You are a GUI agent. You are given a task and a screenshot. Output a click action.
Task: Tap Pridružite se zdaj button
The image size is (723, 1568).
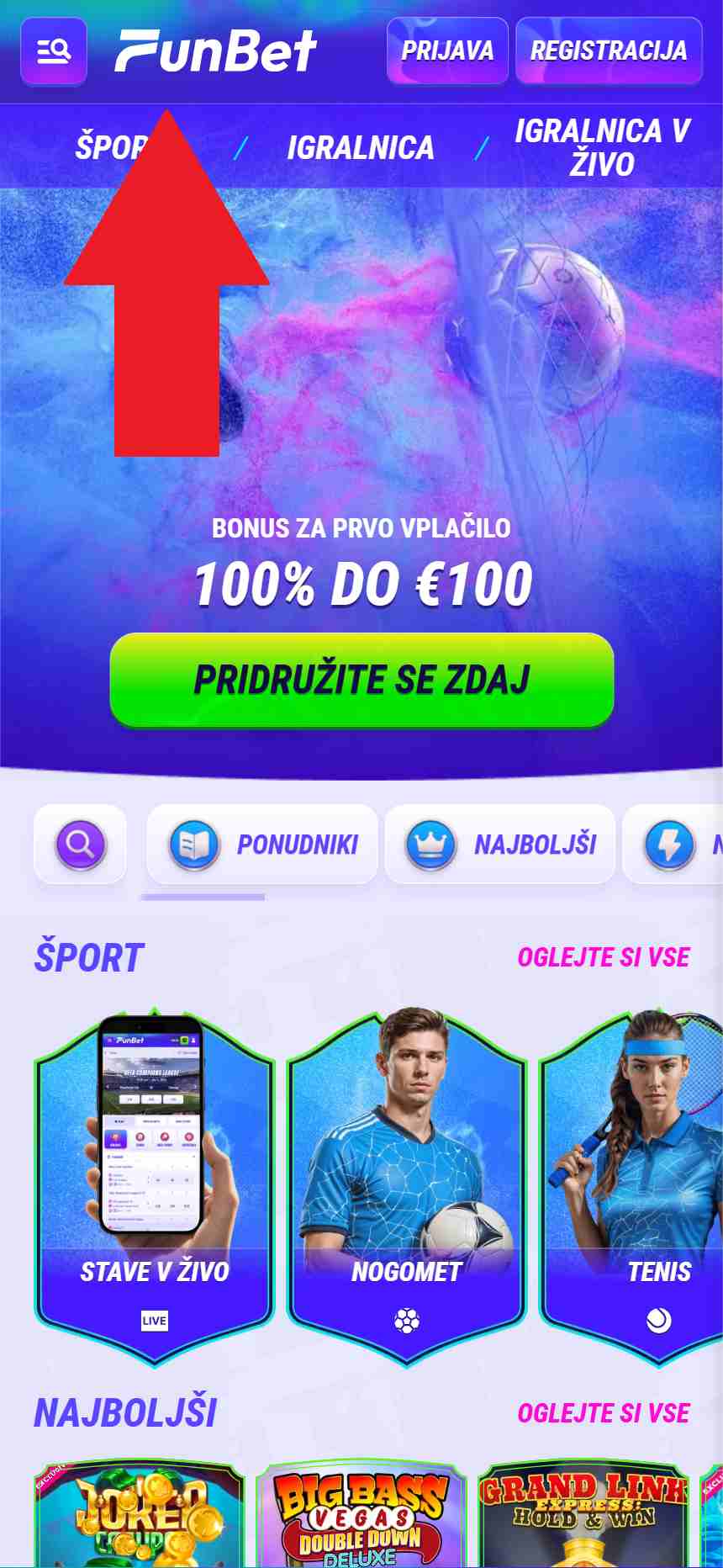pyautogui.click(x=361, y=680)
